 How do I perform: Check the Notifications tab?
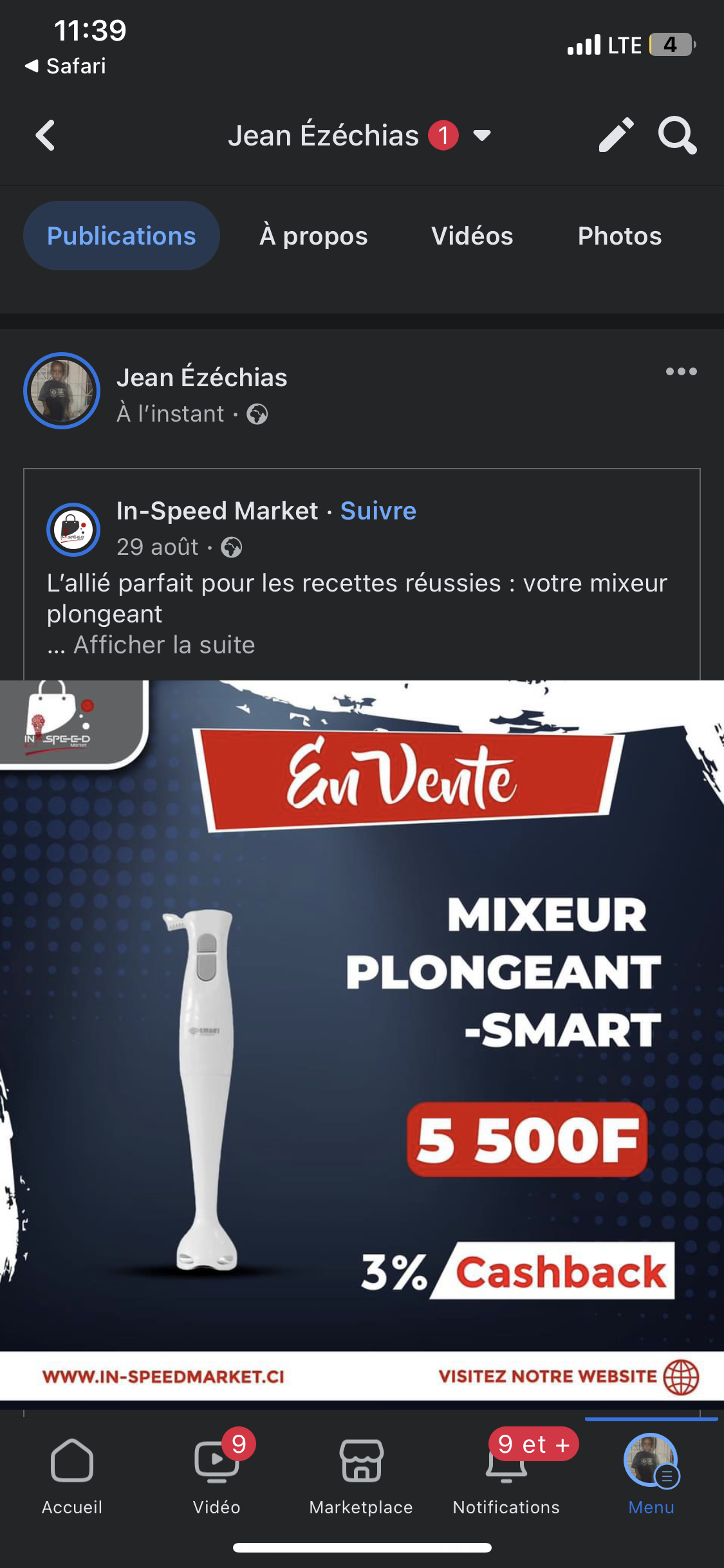pos(506,1474)
